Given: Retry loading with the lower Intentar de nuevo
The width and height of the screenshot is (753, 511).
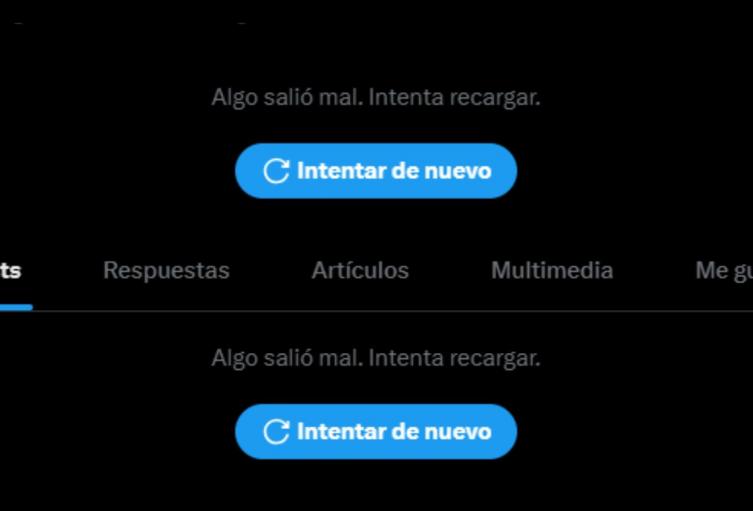Looking at the screenshot, I should (x=376, y=432).
